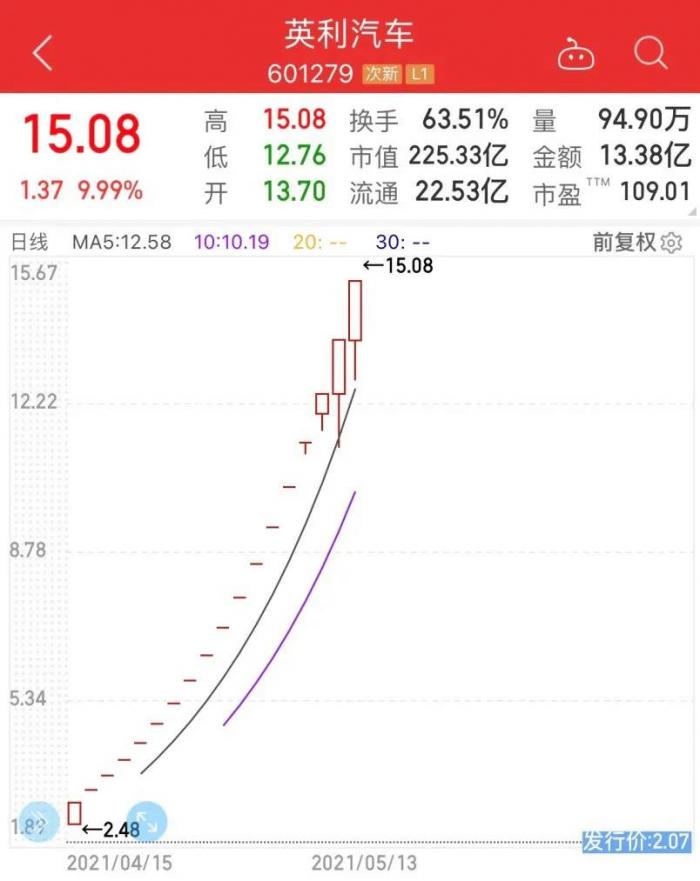Search stocks with the magnifier icon

pos(651,52)
